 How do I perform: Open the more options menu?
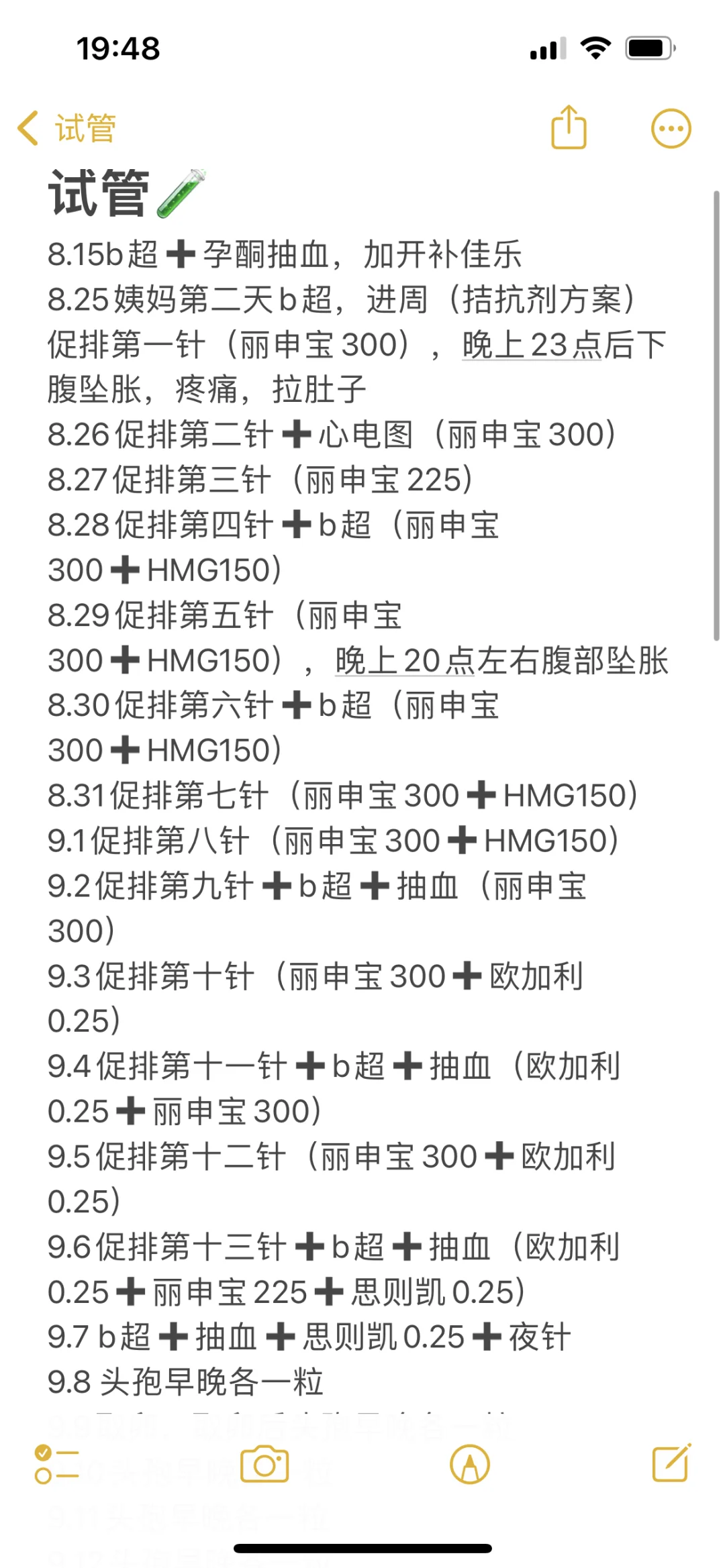point(671,128)
